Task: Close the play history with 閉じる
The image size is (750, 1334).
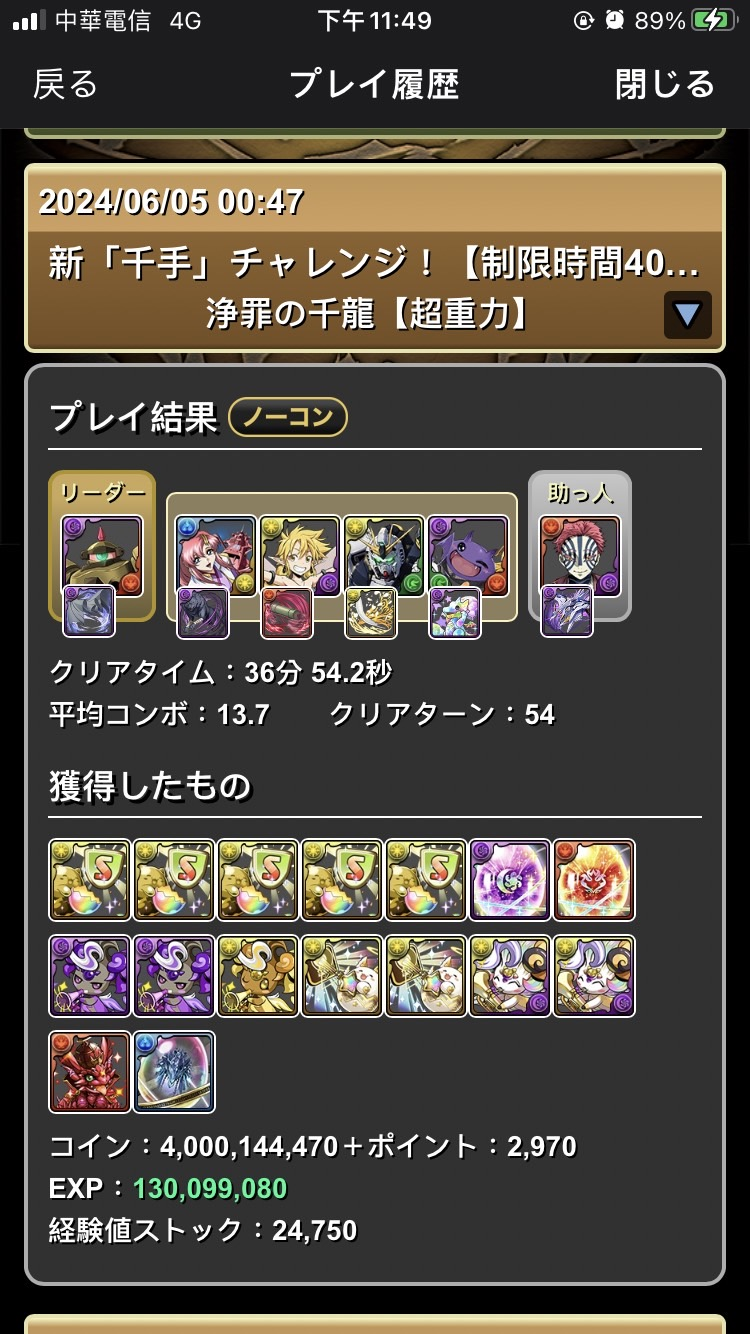Action: [664, 84]
